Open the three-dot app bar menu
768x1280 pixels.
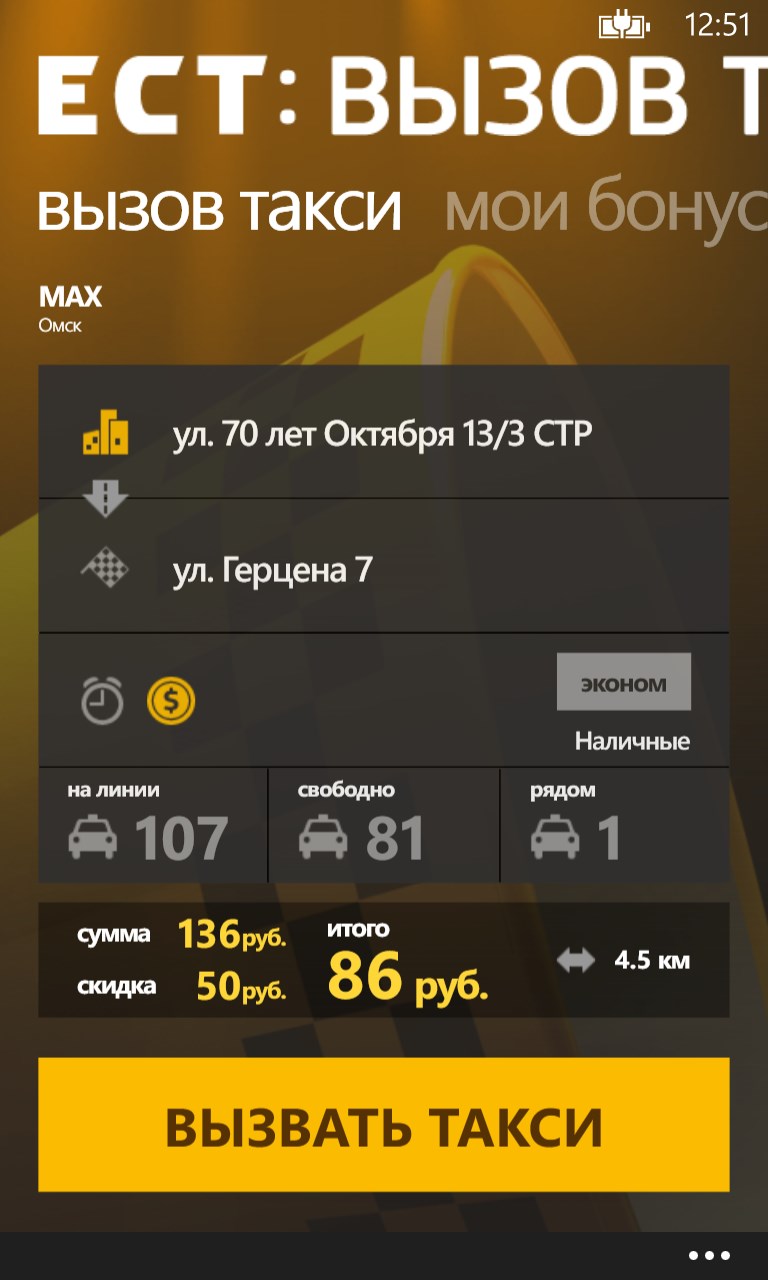coord(709,1256)
